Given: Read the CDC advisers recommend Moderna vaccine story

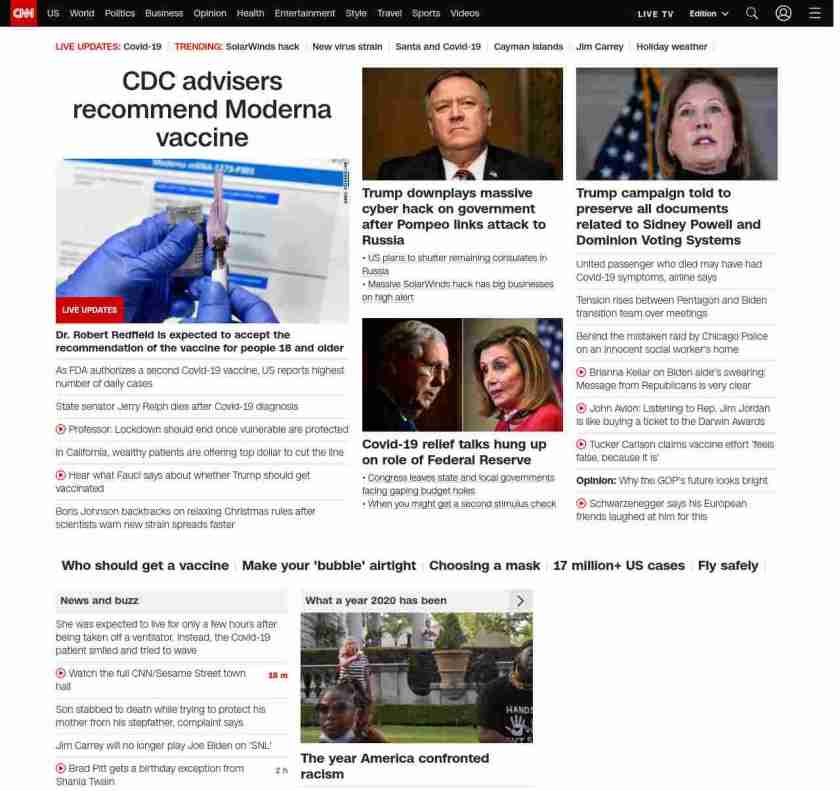Looking at the screenshot, I should coord(202,109).
